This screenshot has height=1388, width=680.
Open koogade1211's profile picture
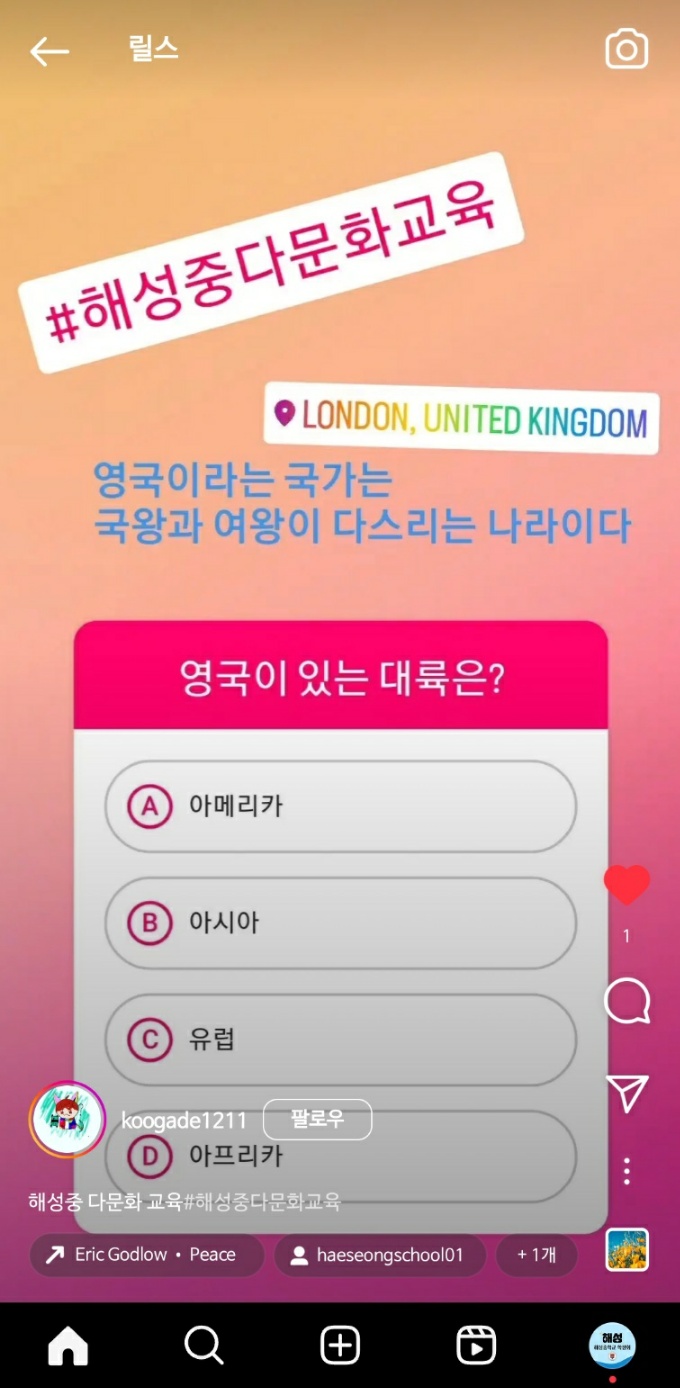click(67, 1119)
